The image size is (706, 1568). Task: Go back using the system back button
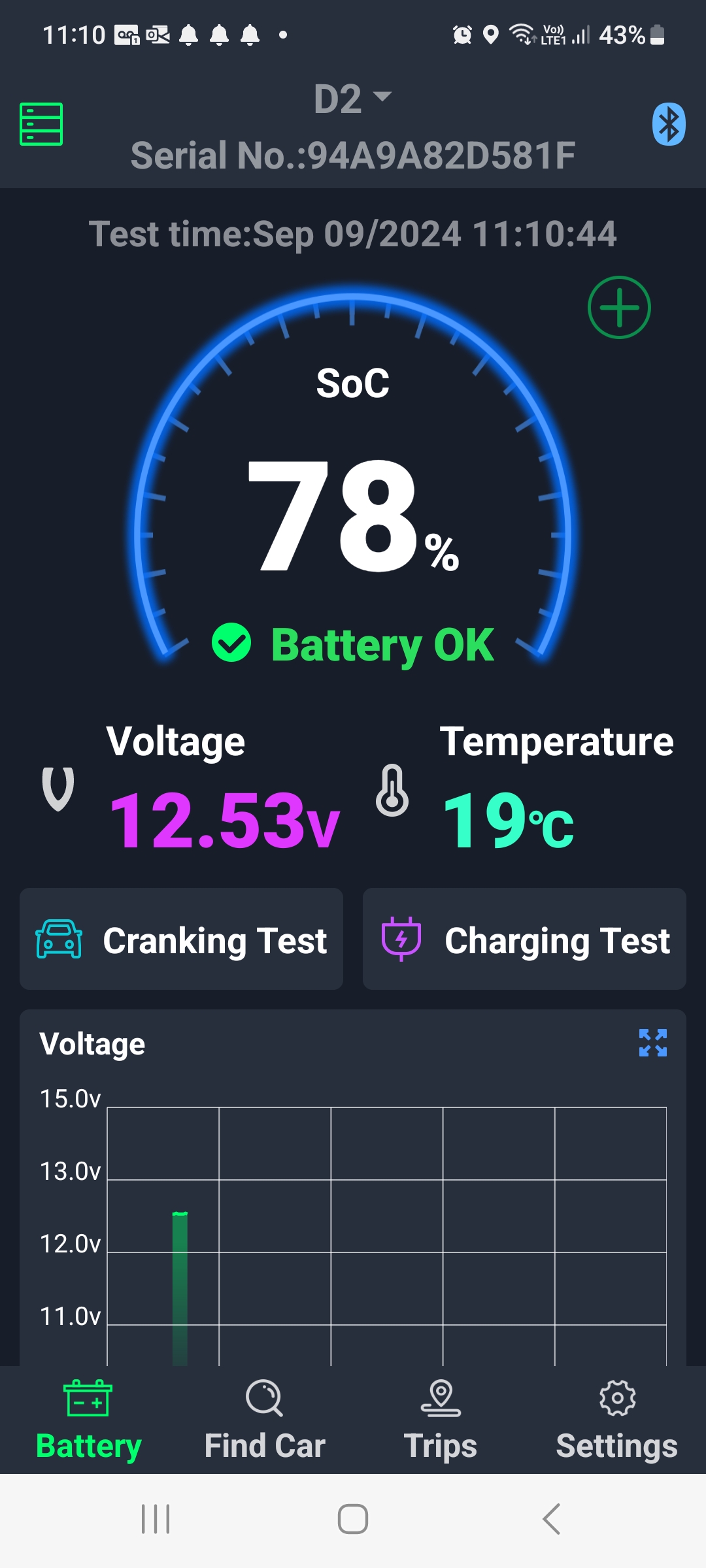(x=551, y=1519)
